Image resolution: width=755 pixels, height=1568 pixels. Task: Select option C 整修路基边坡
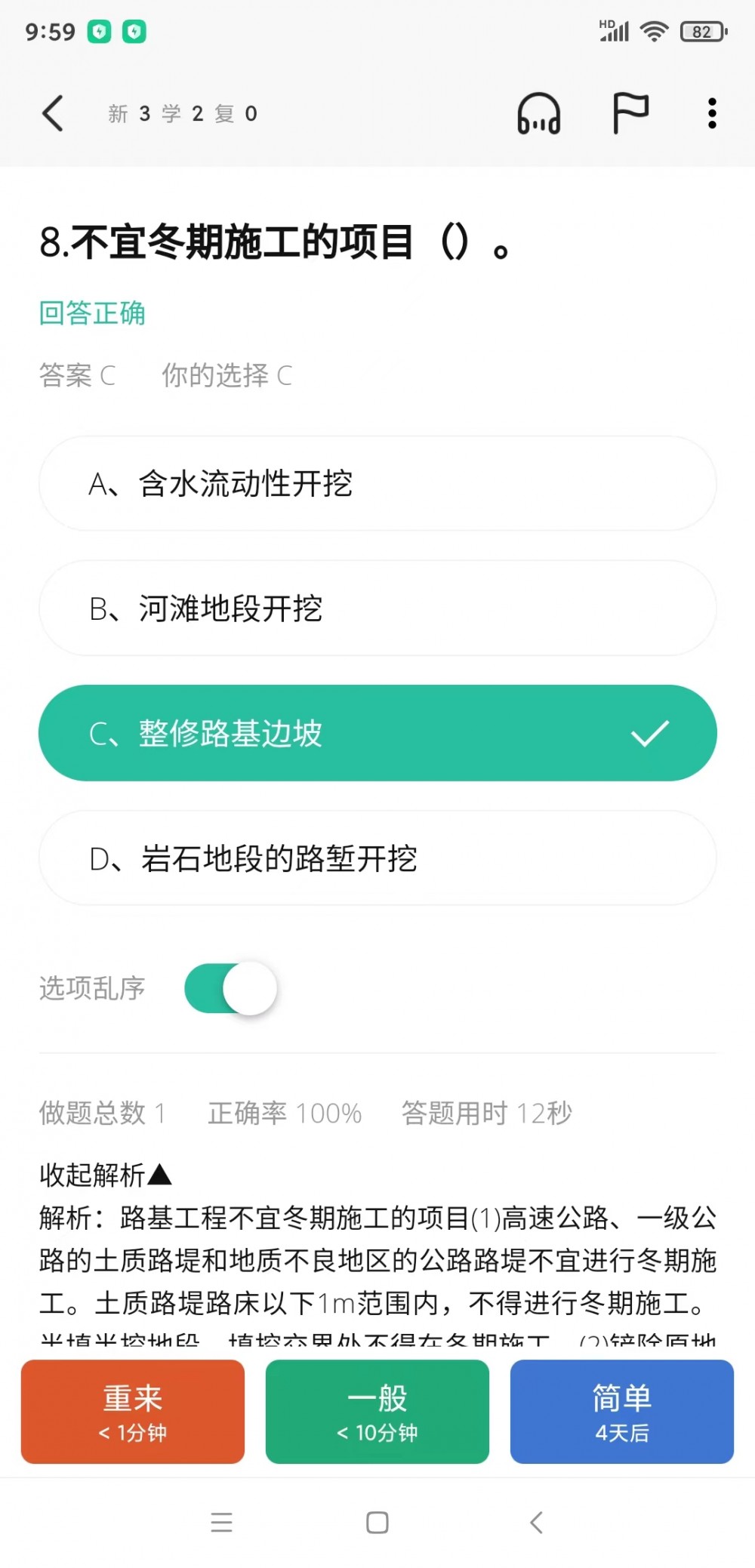click(x=377, y=732)
